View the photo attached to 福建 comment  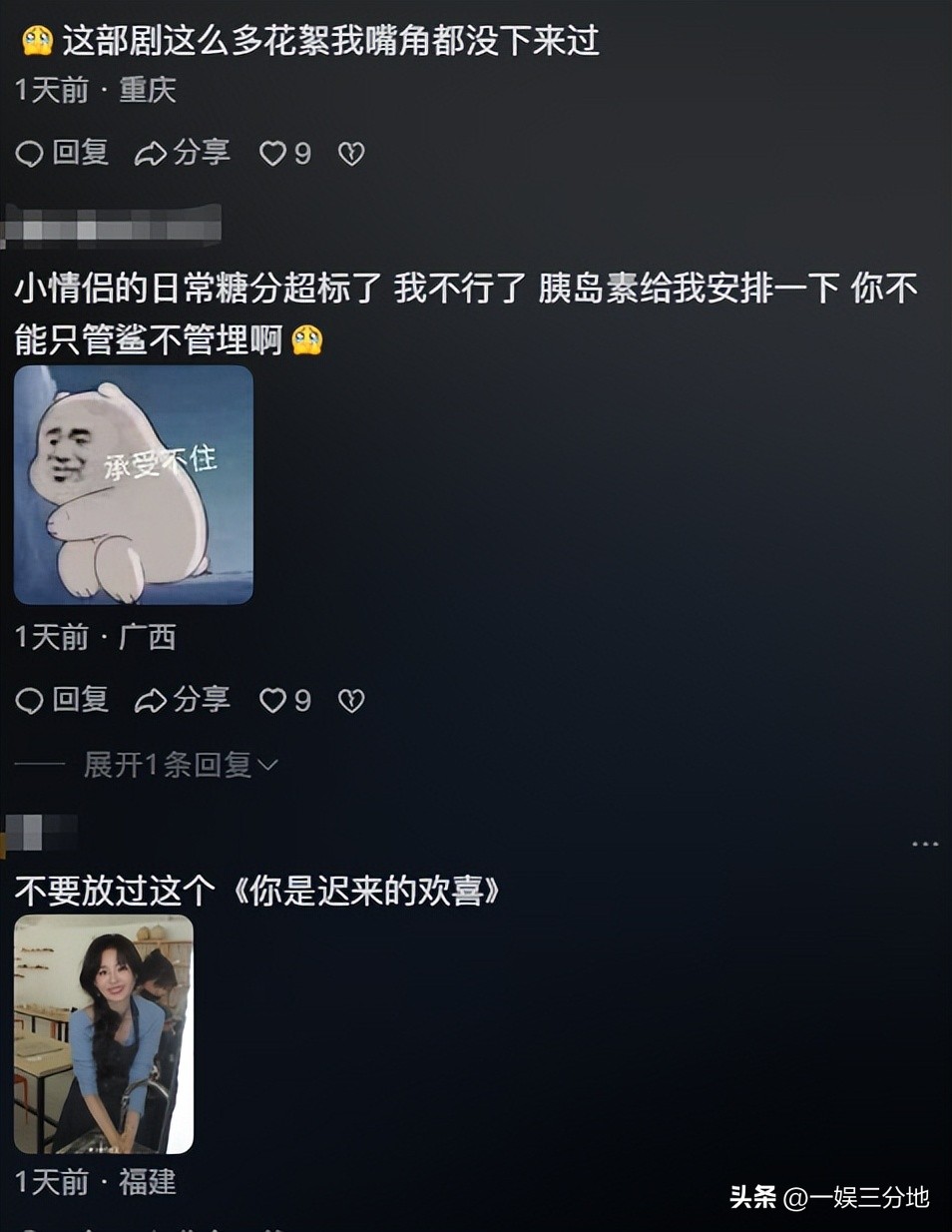[x=104, y=1034]
